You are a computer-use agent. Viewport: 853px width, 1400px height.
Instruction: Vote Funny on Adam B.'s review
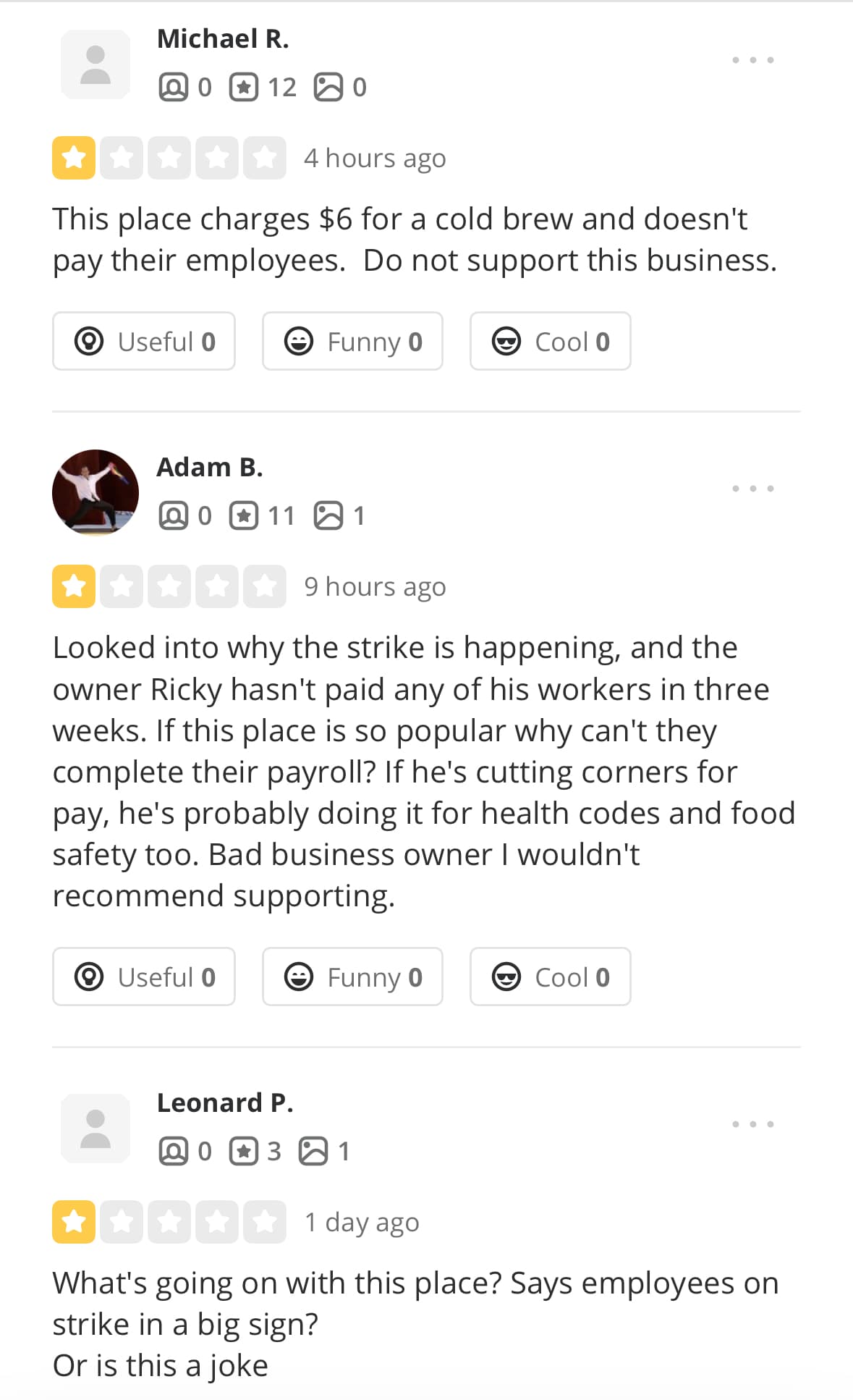pos(352,977)
